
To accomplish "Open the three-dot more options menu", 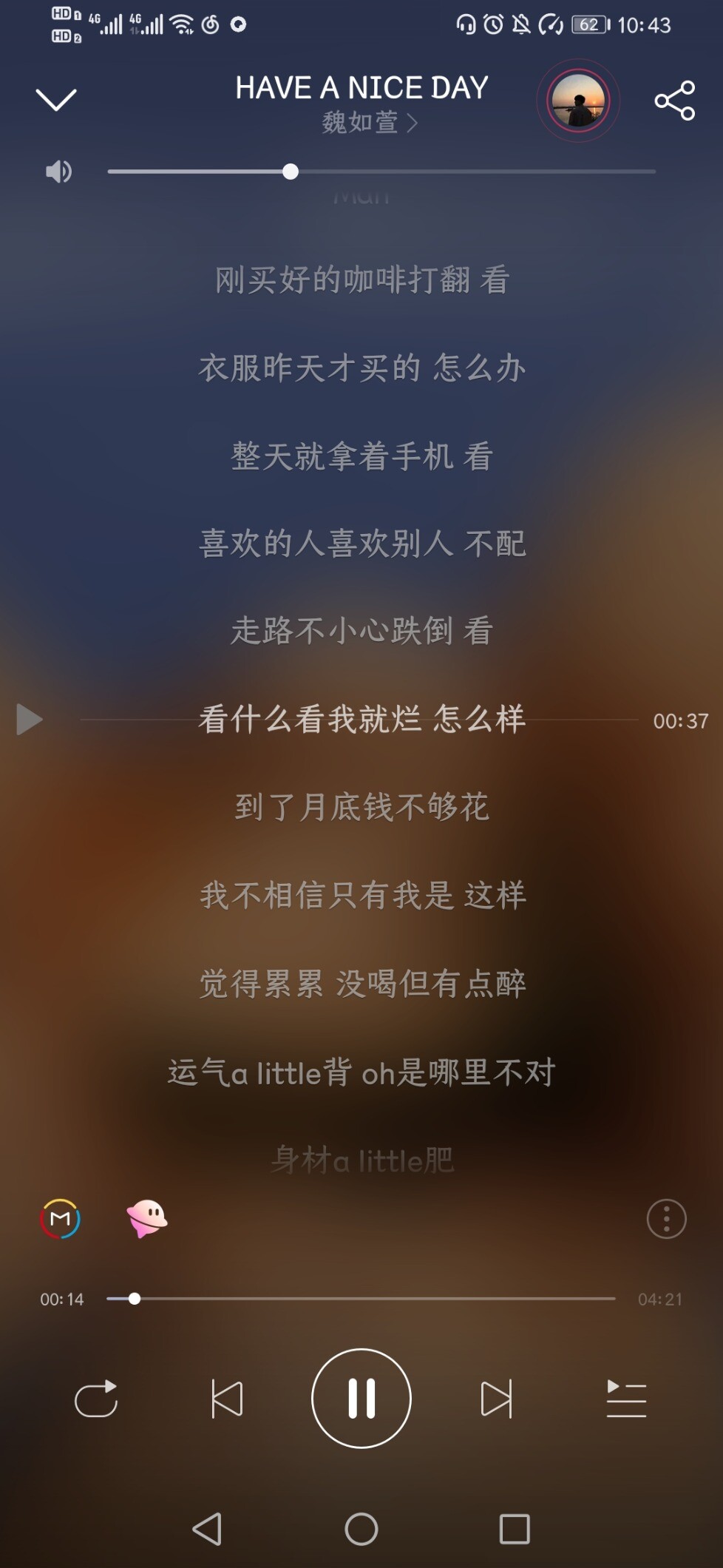I will pyautogui.click(x=666, y=1218).
